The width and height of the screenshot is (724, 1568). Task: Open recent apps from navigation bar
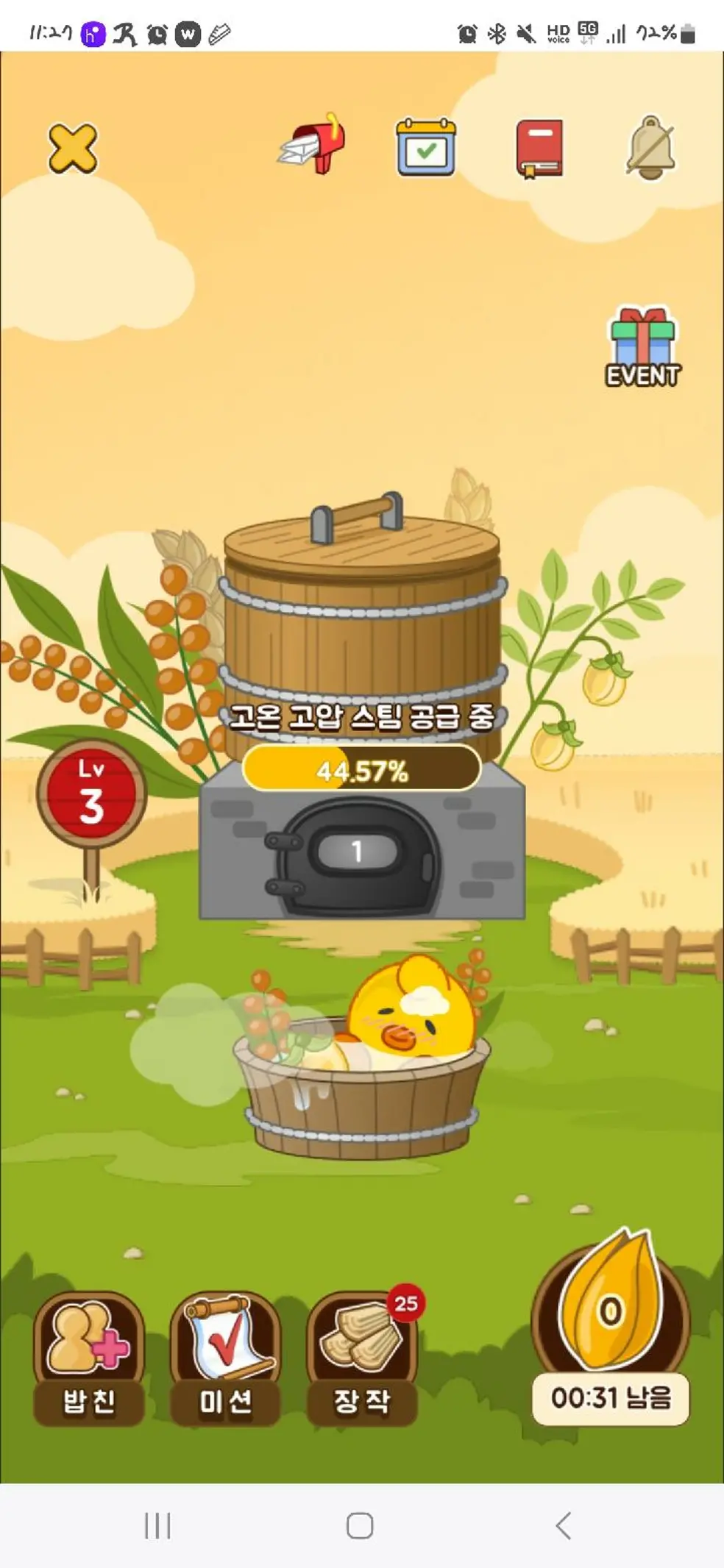tap(157, 1525)
